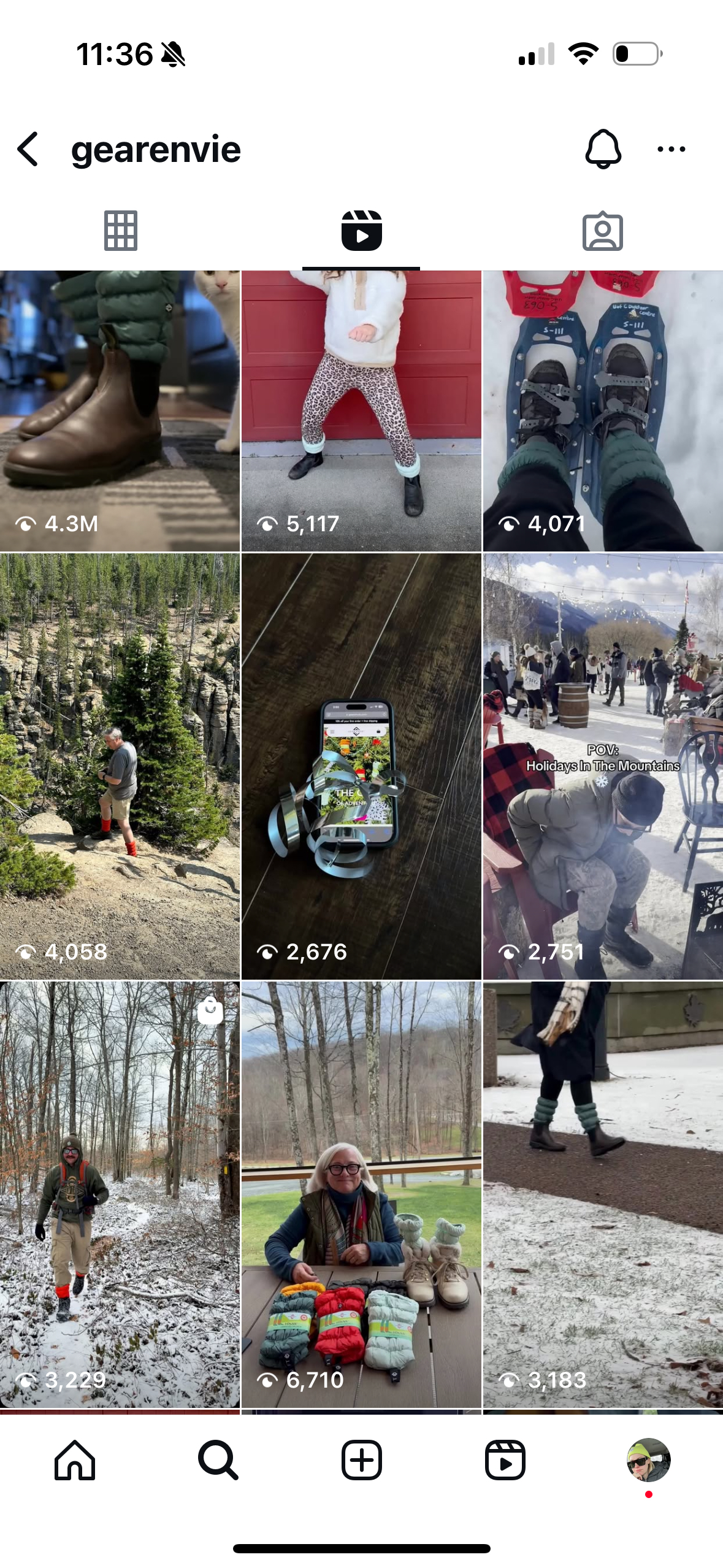
Task: Create a new post
Action: (x=362, y=1460)
